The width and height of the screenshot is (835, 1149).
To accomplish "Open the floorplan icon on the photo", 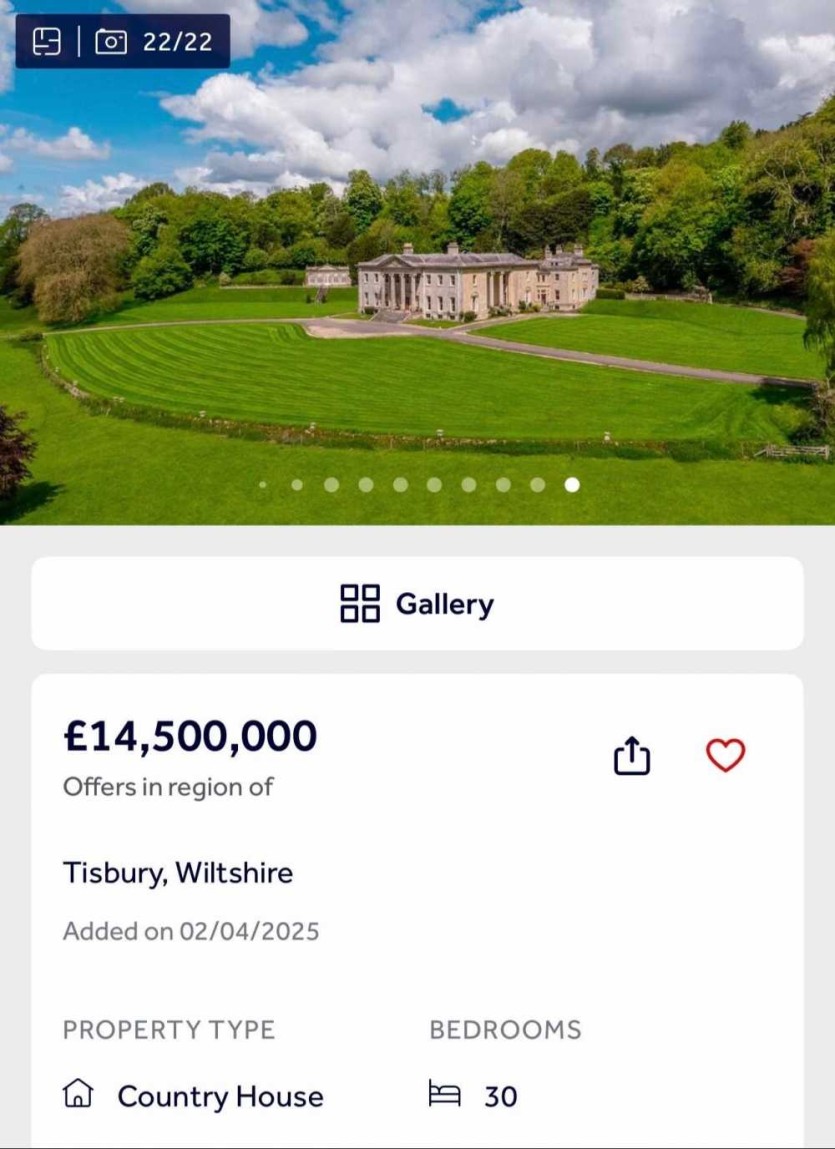I will 47,41.
